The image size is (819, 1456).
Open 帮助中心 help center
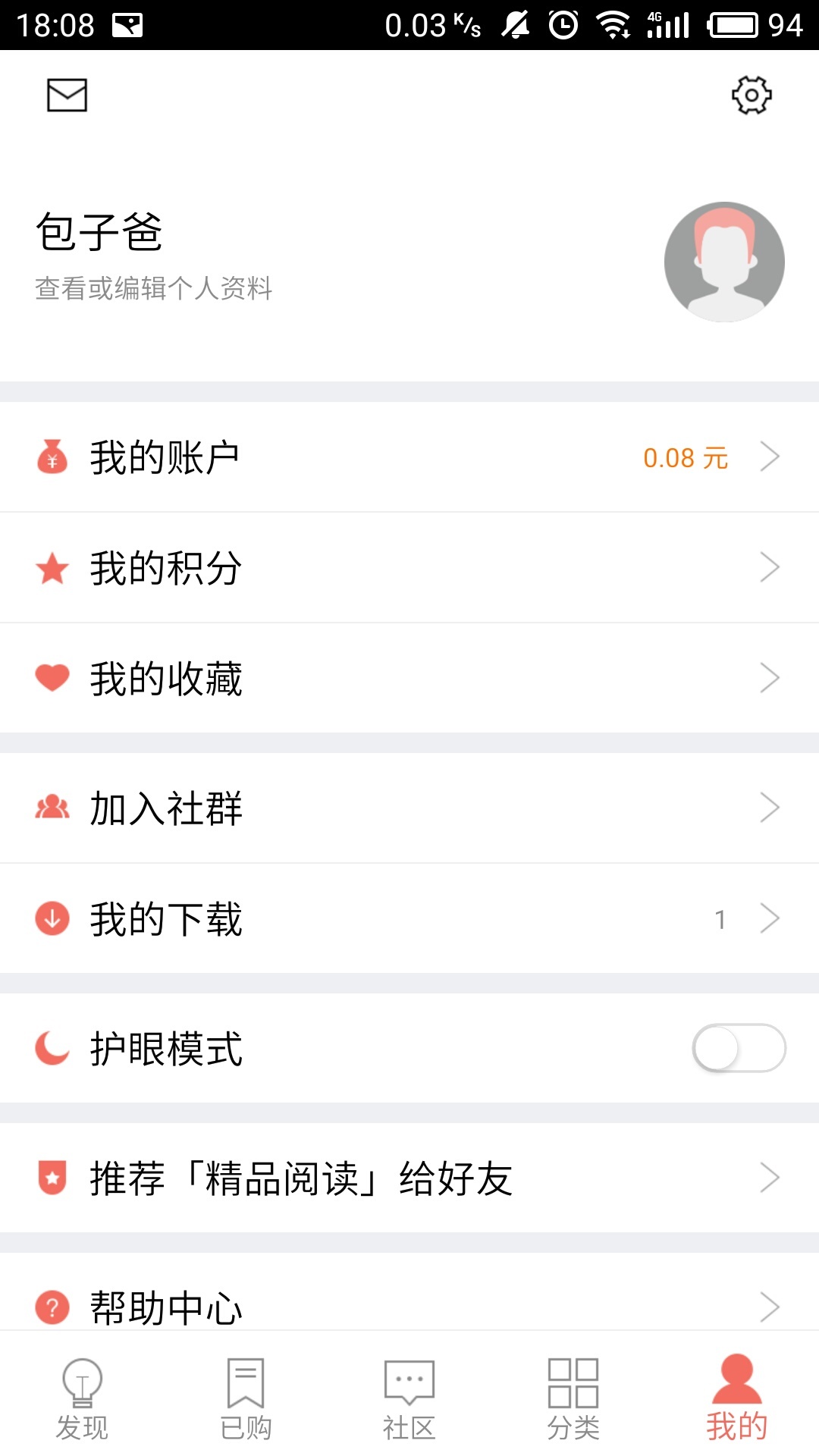[409, 1306]
